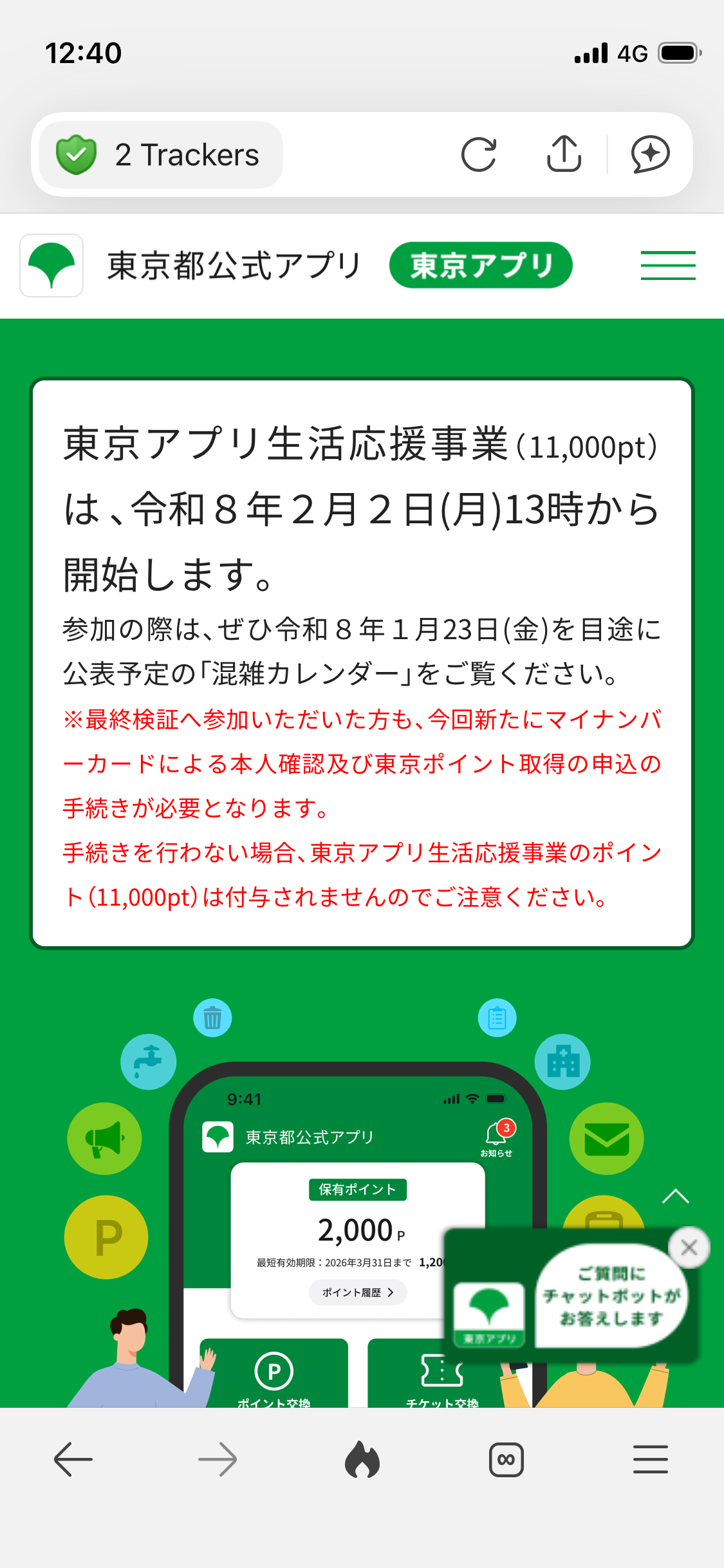Dismiss the chatbot popup
This screenshot has width=724, height=1568.
(x=689, y=1247)
